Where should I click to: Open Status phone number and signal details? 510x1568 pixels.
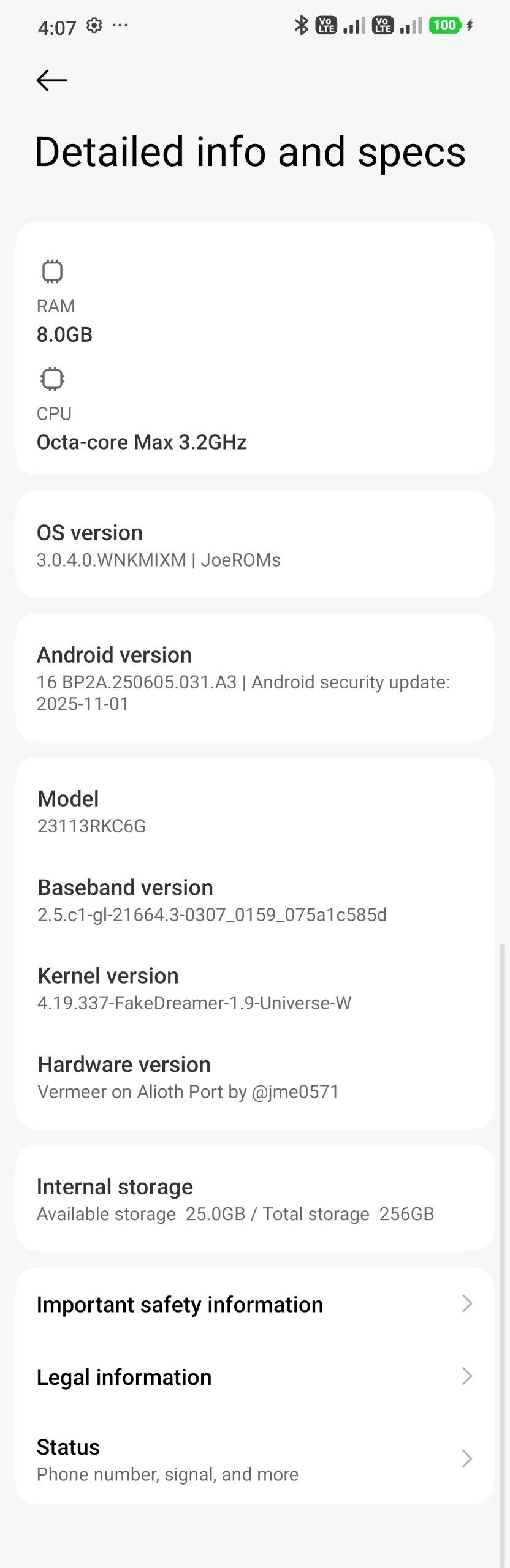[254, 1460]
